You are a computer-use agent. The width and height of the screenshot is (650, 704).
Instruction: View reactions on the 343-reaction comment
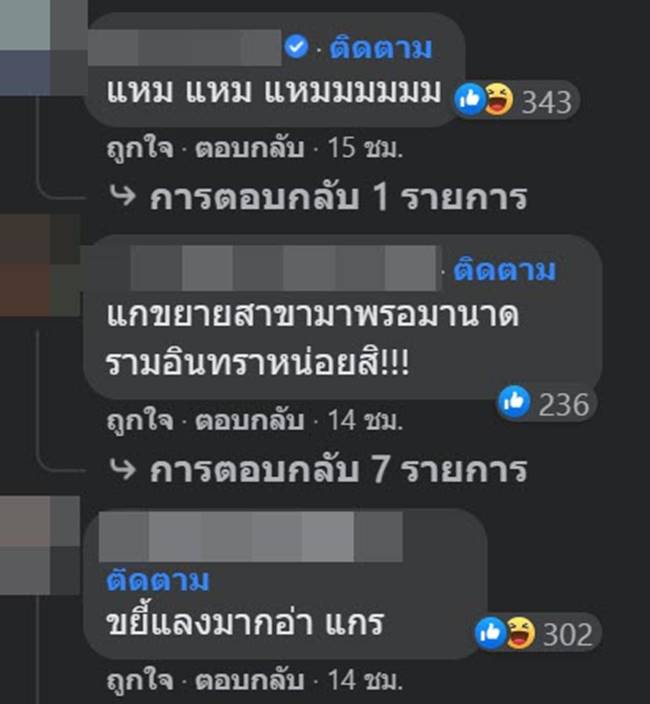click(x=516, y=100)
